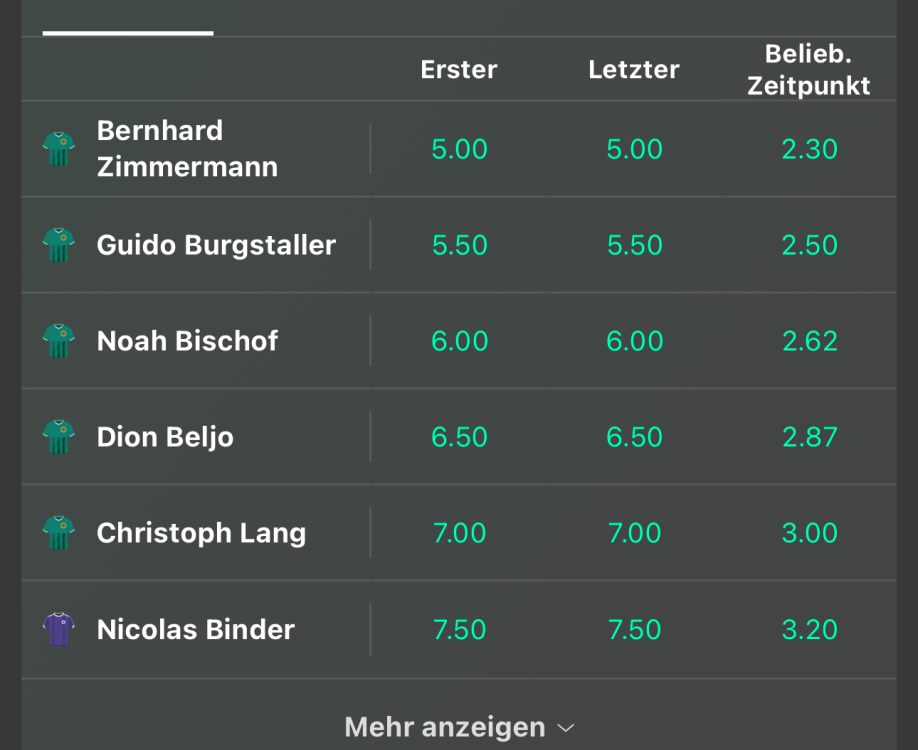The height and width of the screenshot is (750, 918).
Task: Choose Christoph Lang anytime odds 3.00
Action: (x=809, y=533)
